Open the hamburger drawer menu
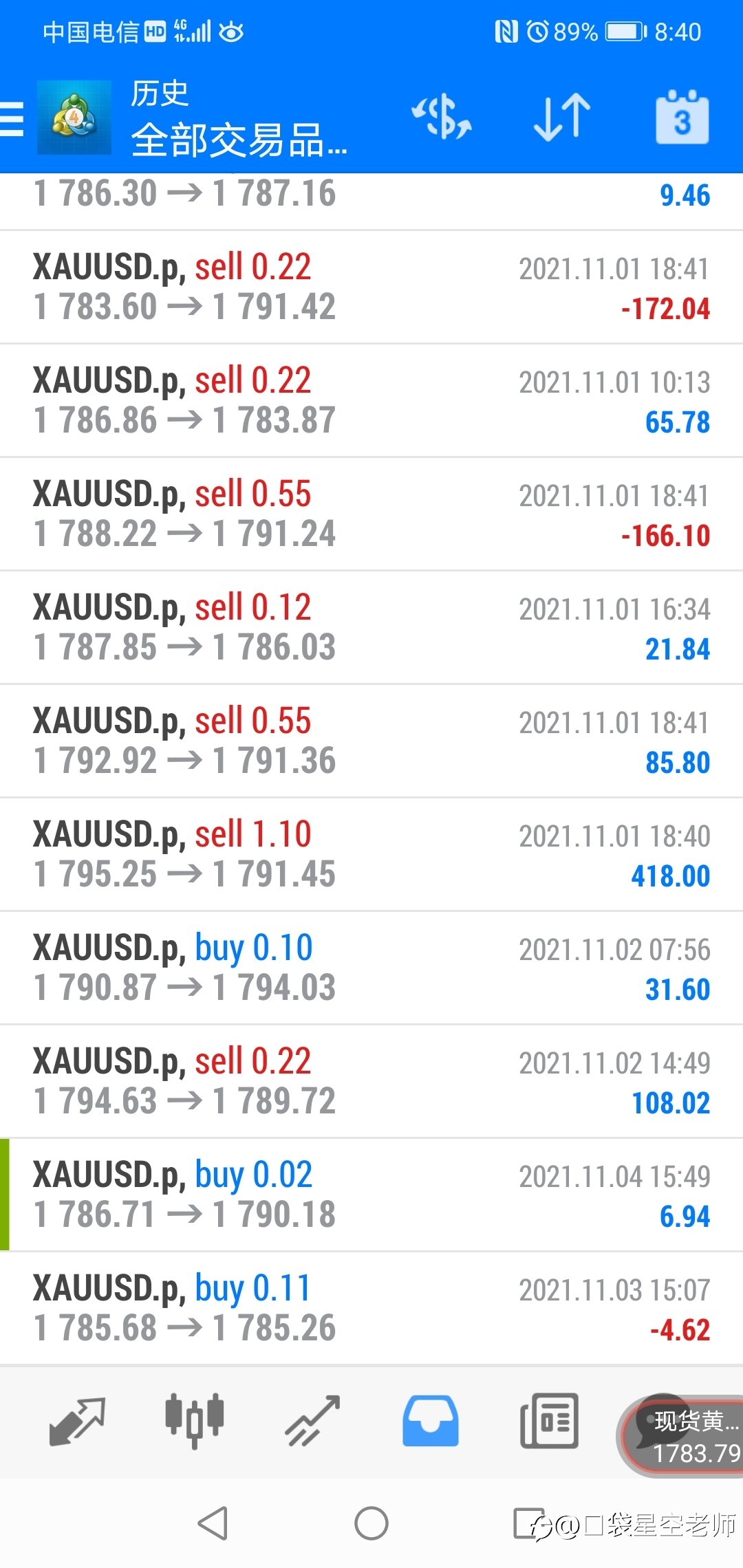743x1568 pixels. click(x=12, y=118)
